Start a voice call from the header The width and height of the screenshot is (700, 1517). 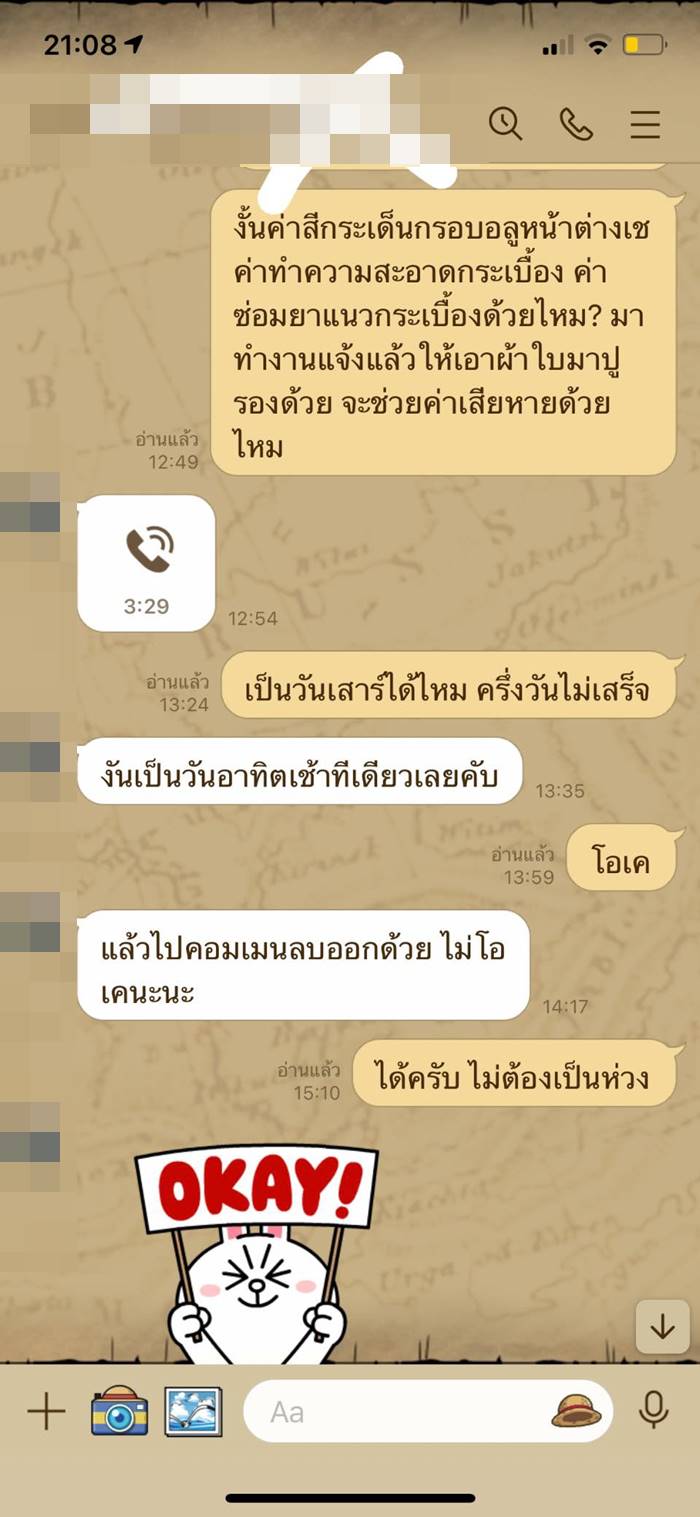tap(576, 124)
